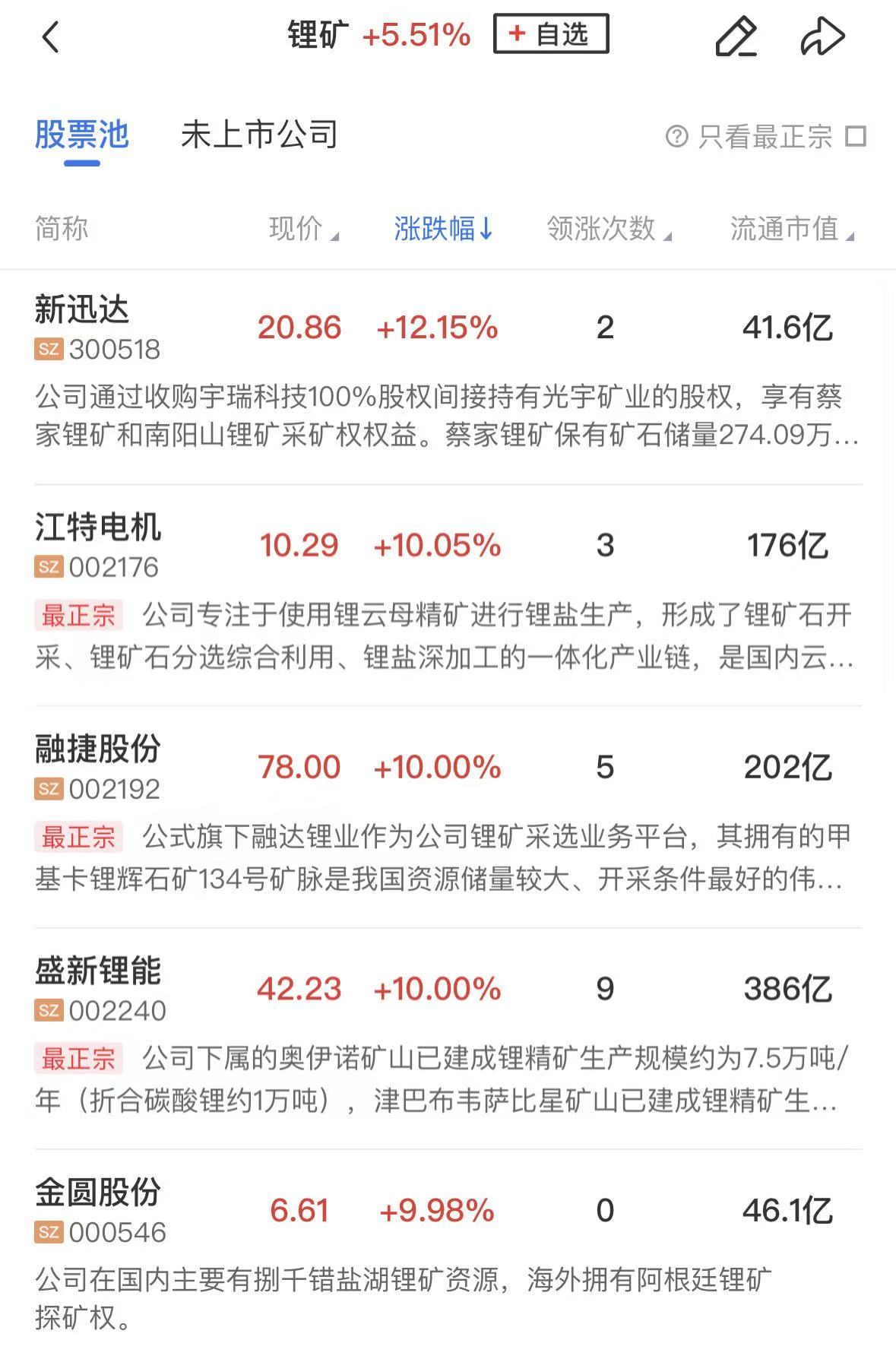
Task: Toggle sorting by 涨跌幅
Action: 443,229
